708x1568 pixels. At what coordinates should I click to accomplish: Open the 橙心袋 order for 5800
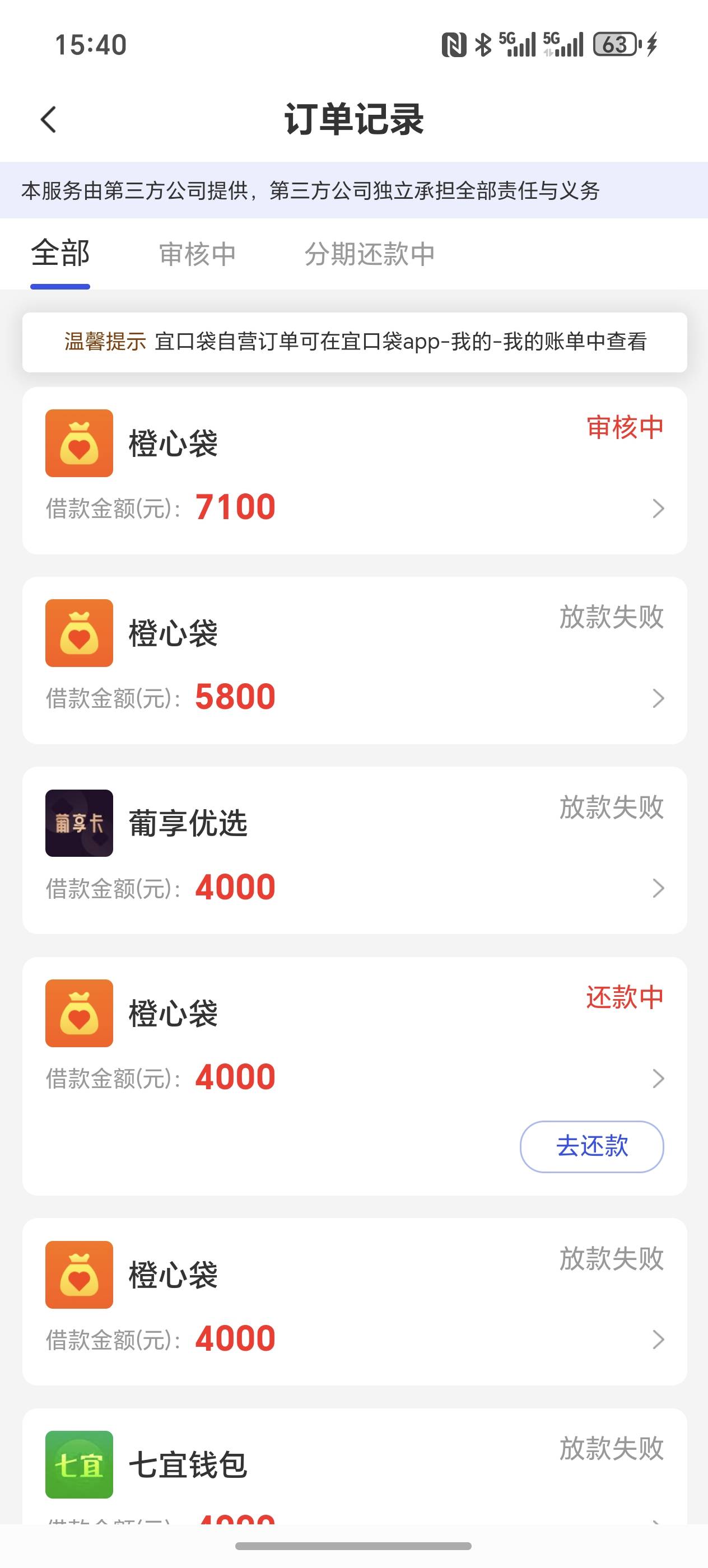pos(355,660)
